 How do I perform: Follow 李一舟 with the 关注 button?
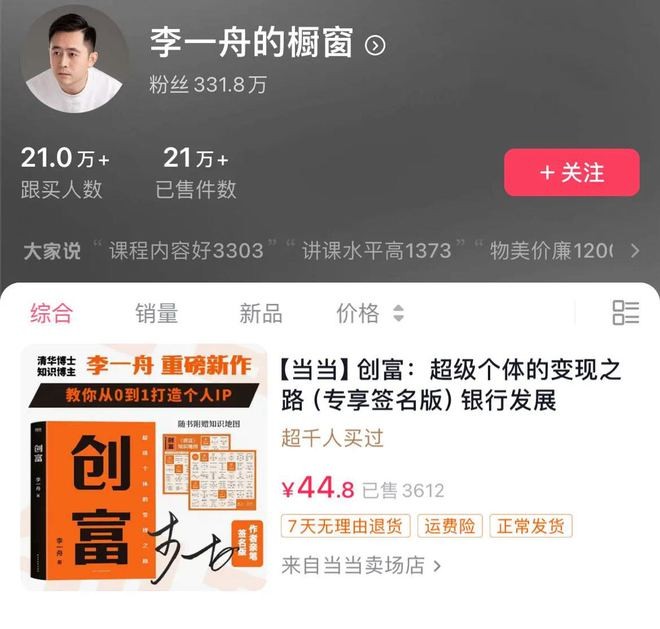[x=571, y=172]
